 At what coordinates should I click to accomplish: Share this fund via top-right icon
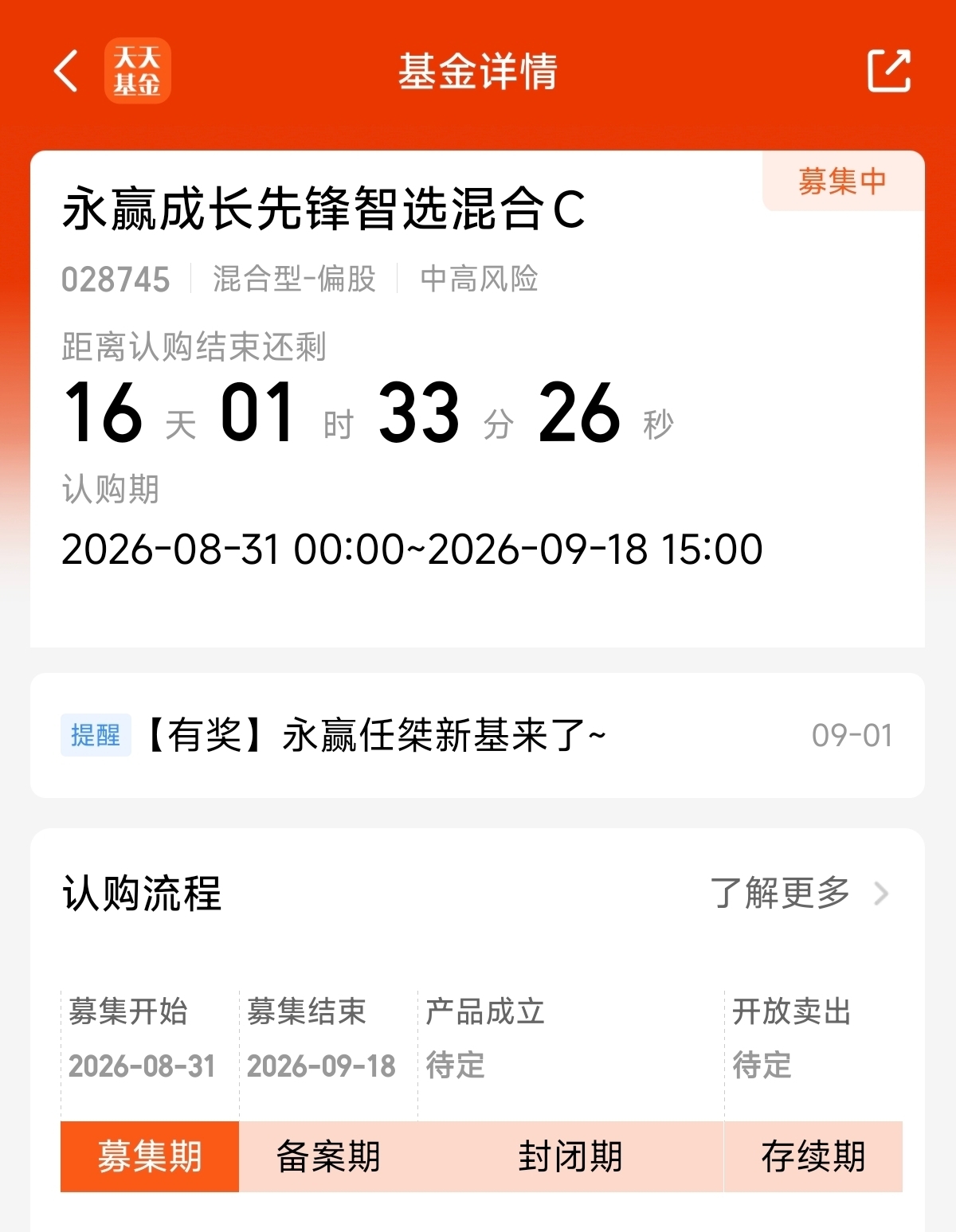pos(888,71)
